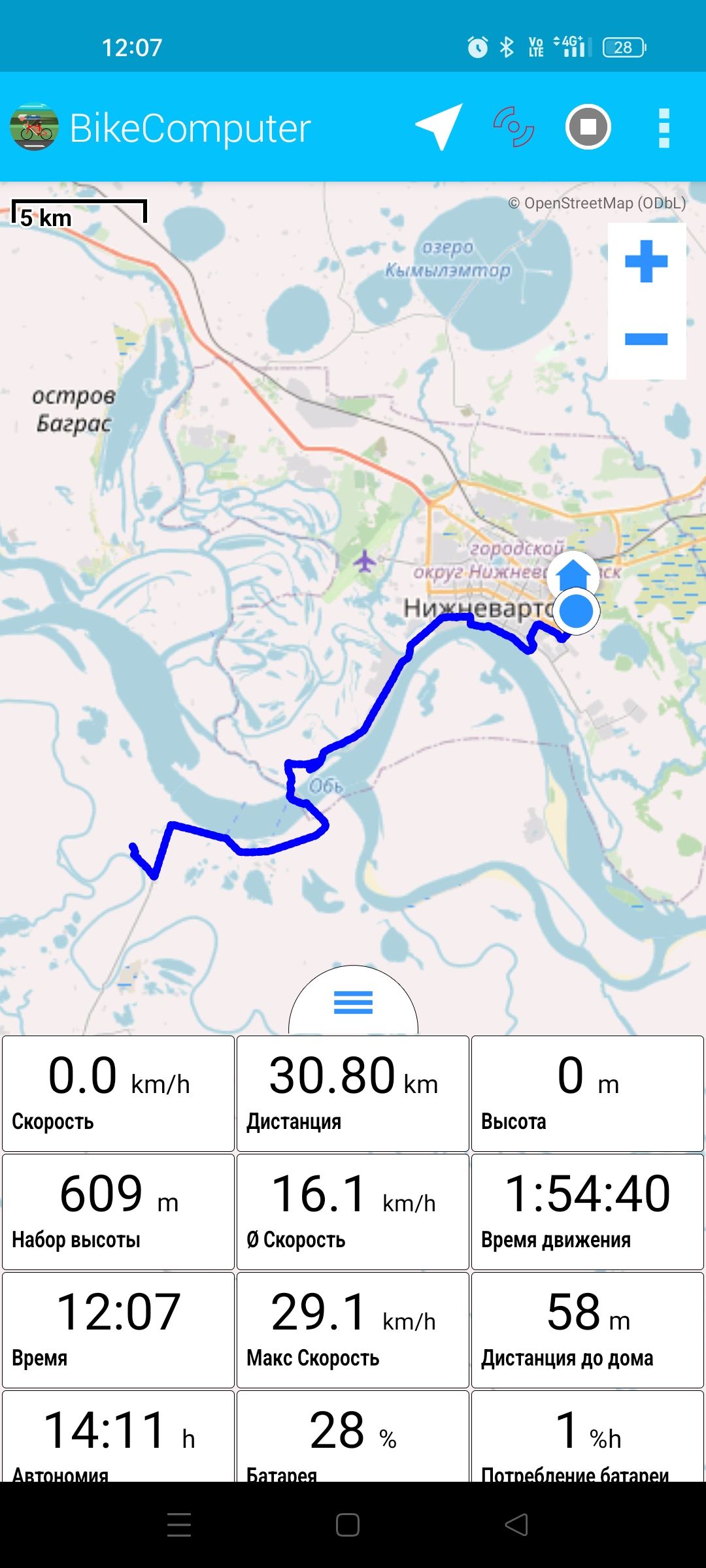Zoom in the map with plus
This screenshot has width=706, height=1568.
click(647, 262)
